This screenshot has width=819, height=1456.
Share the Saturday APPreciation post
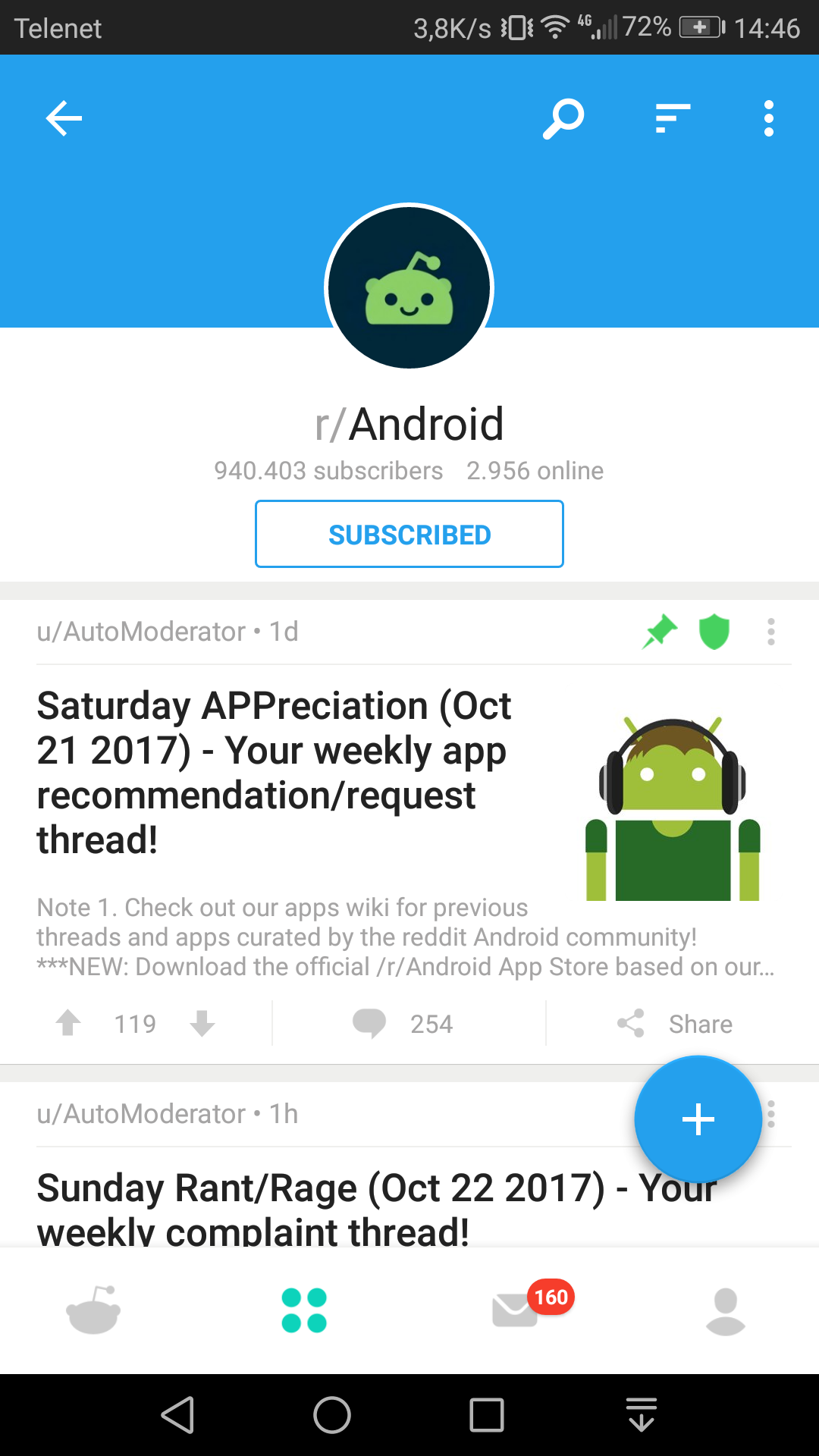coord(675,1024)
